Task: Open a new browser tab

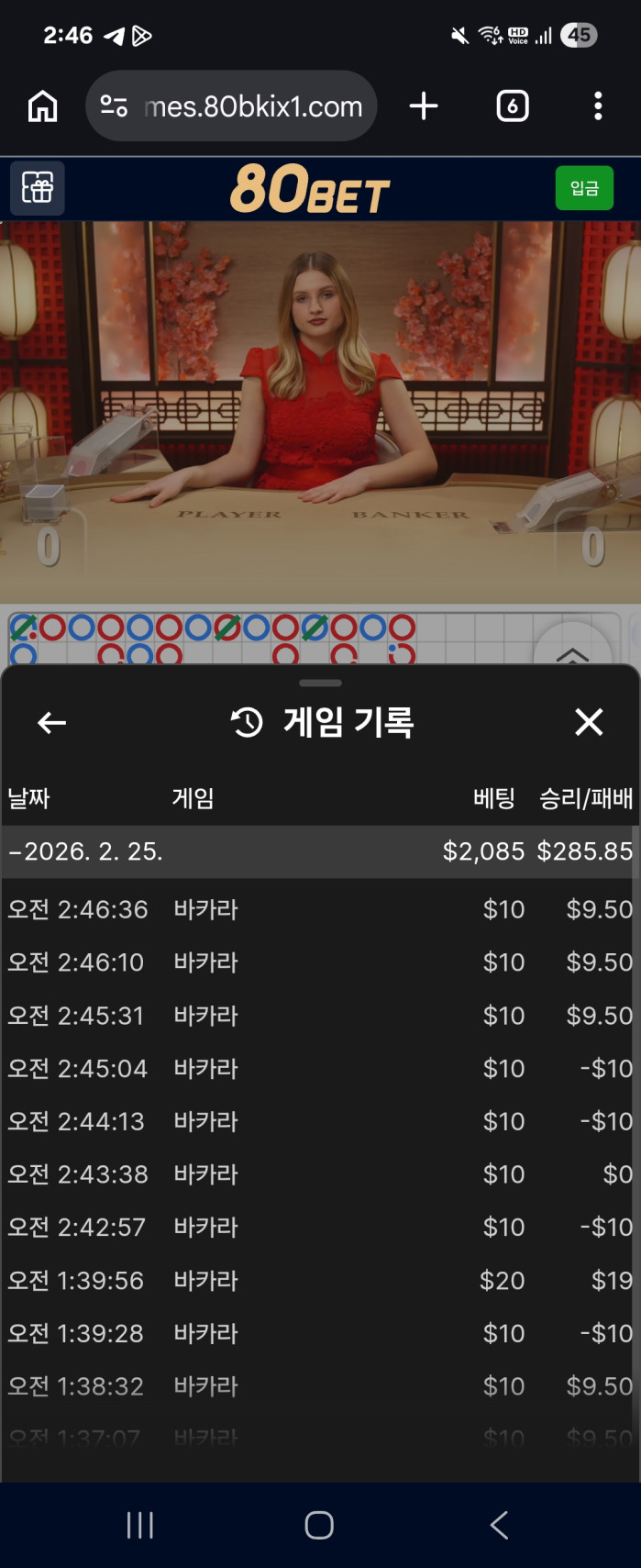Action: click(x=424, y=106)
